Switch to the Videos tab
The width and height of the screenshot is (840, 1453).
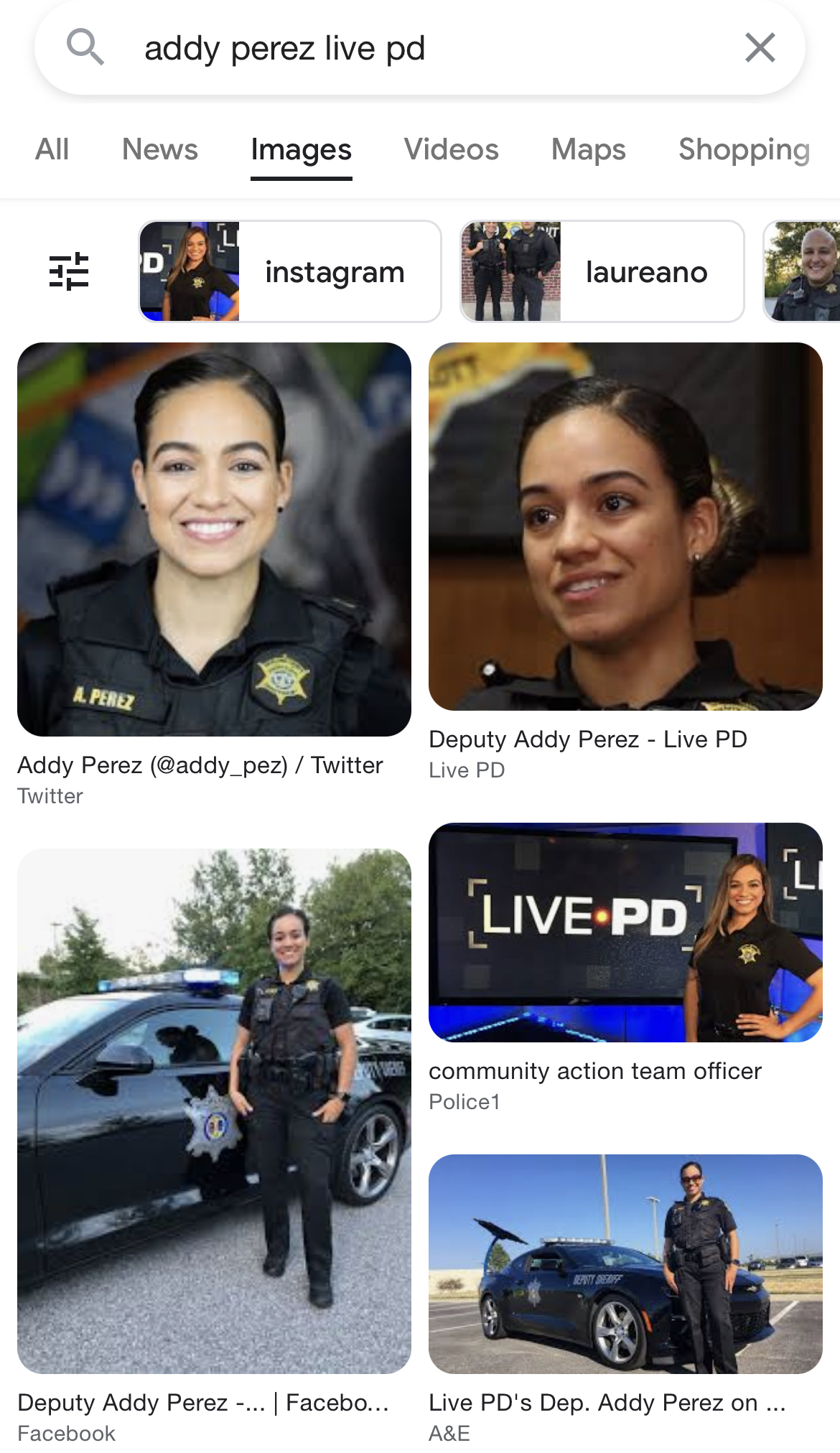pos(451,149)
